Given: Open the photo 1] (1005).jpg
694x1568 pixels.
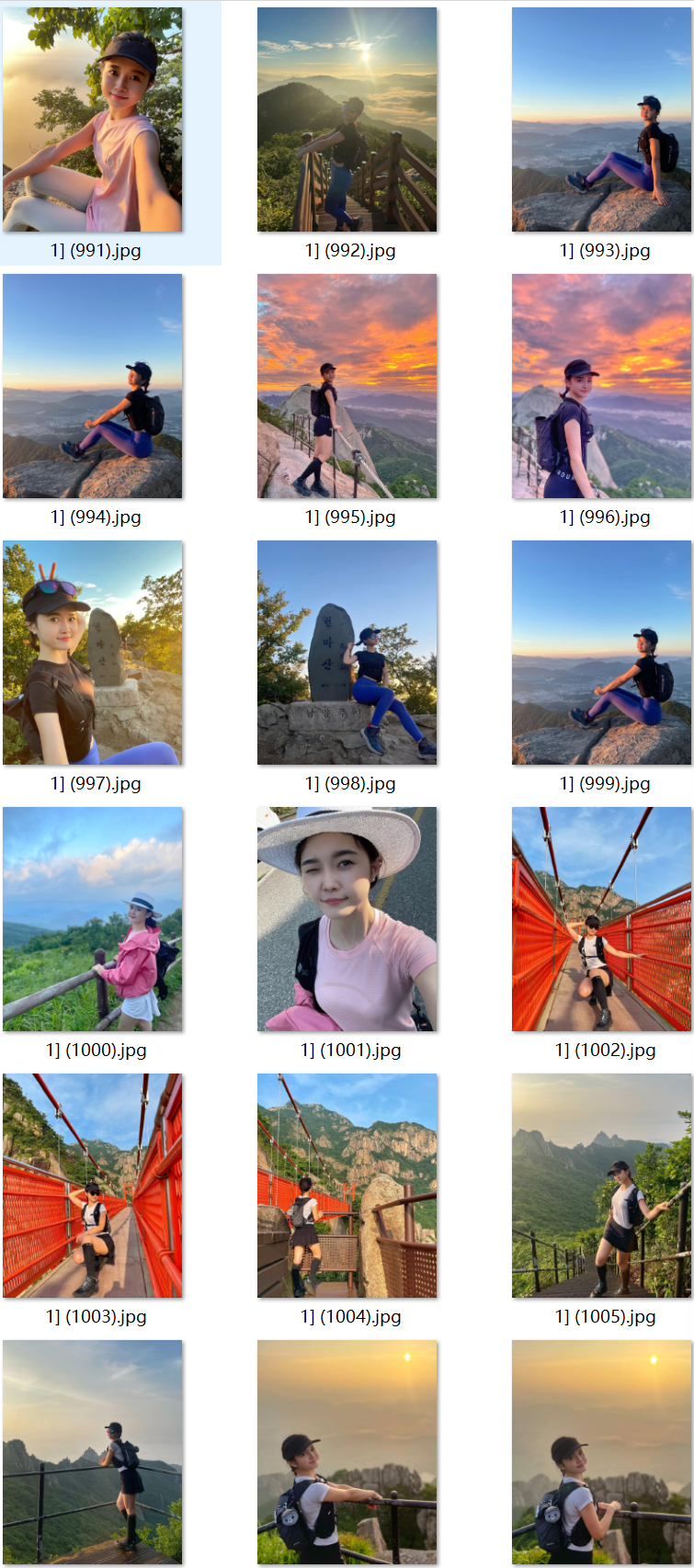Looking at the screenshot, I should pos(601,1186).
